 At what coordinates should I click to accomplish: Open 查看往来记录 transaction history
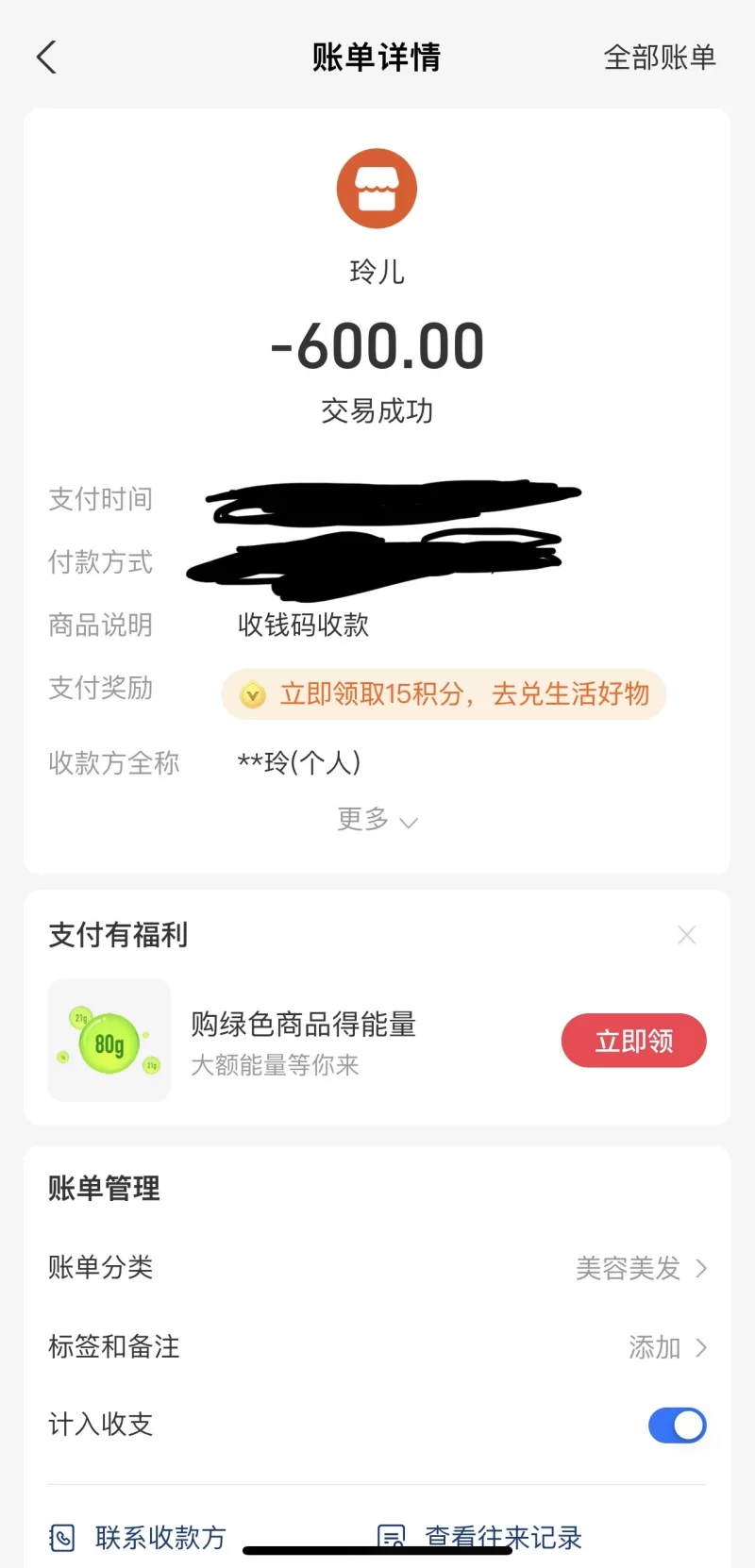481,1537
